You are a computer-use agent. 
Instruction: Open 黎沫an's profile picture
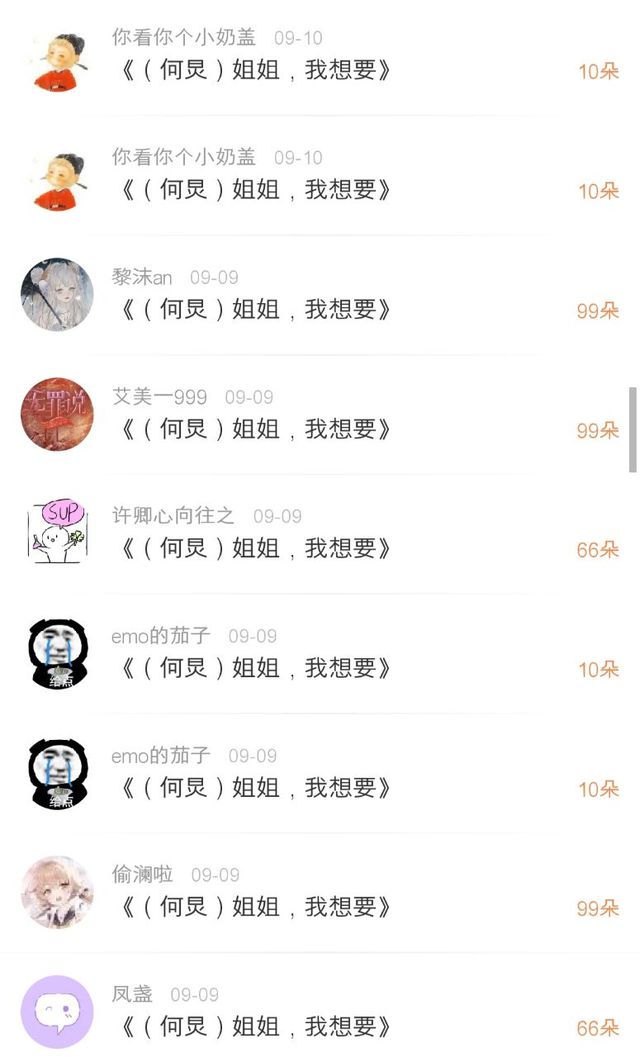coord(57,295)
